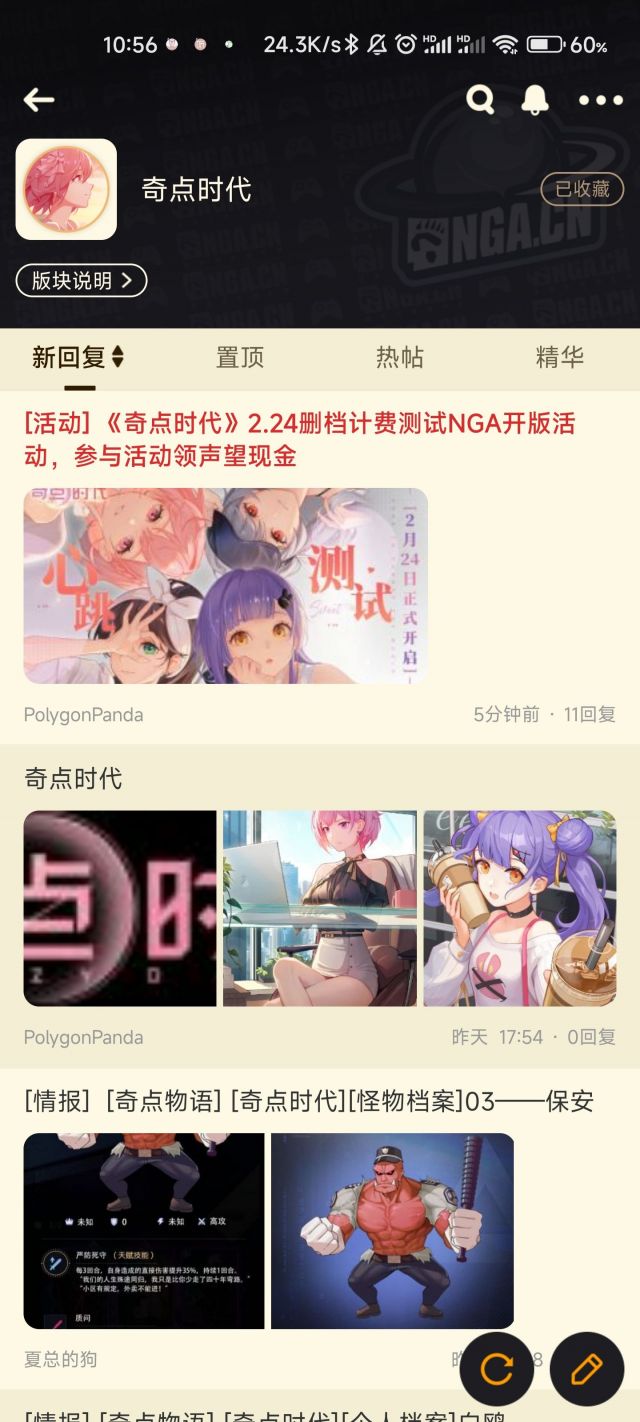Switch to the 精华 tab
The image size is (640, 1422).
tap(560, 357)
